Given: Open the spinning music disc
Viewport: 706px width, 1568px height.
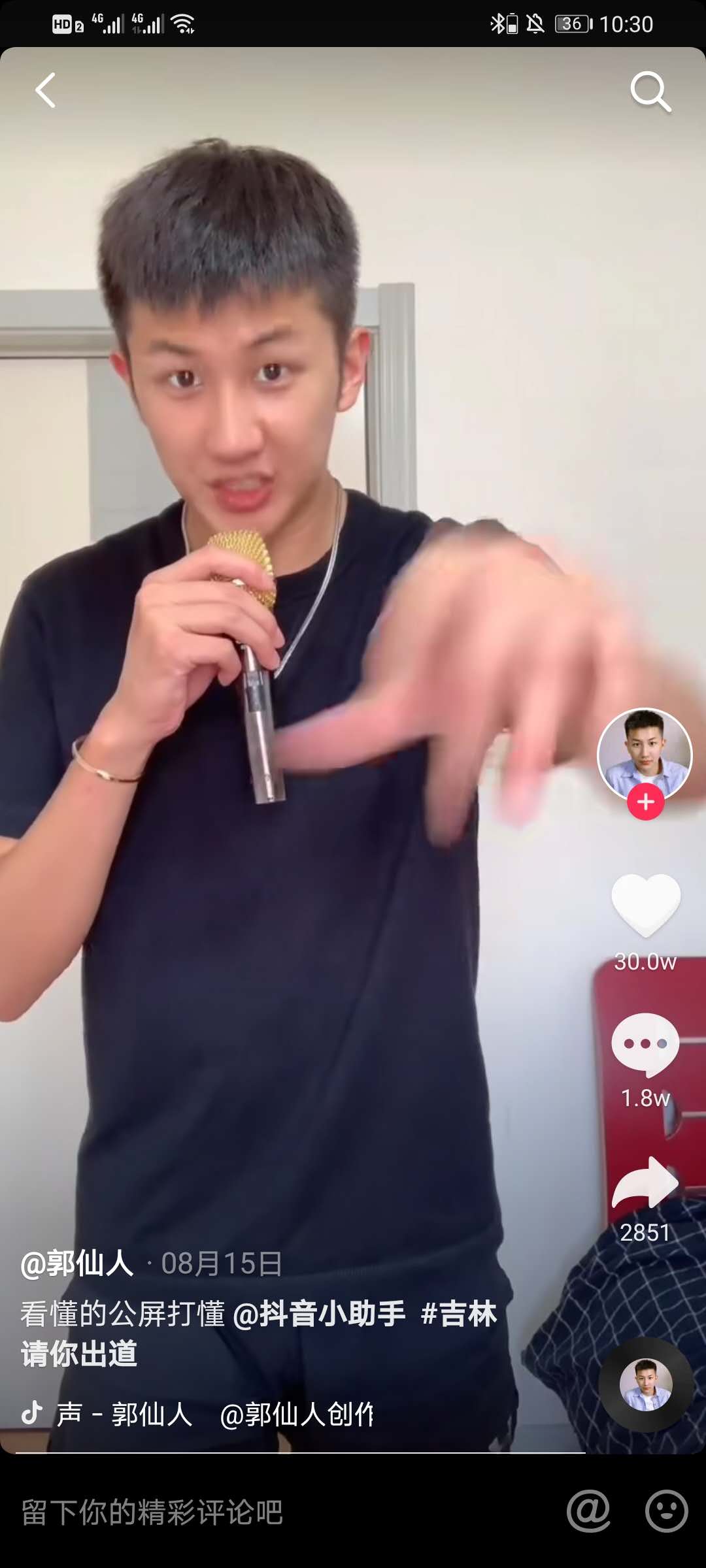Looking at the screenshot, I should coord(645,1383).
